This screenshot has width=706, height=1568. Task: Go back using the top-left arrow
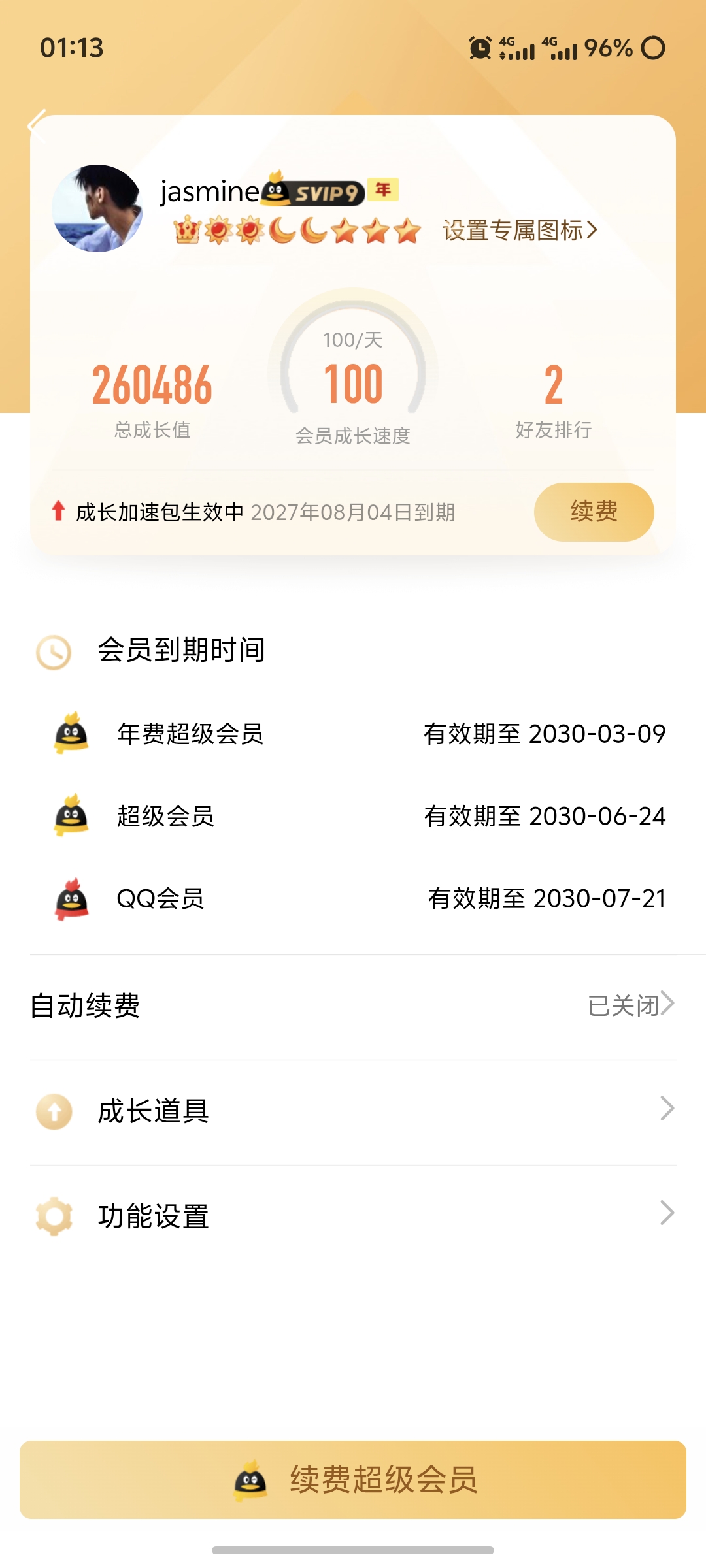pyautogui.click(x=38, y=125)
